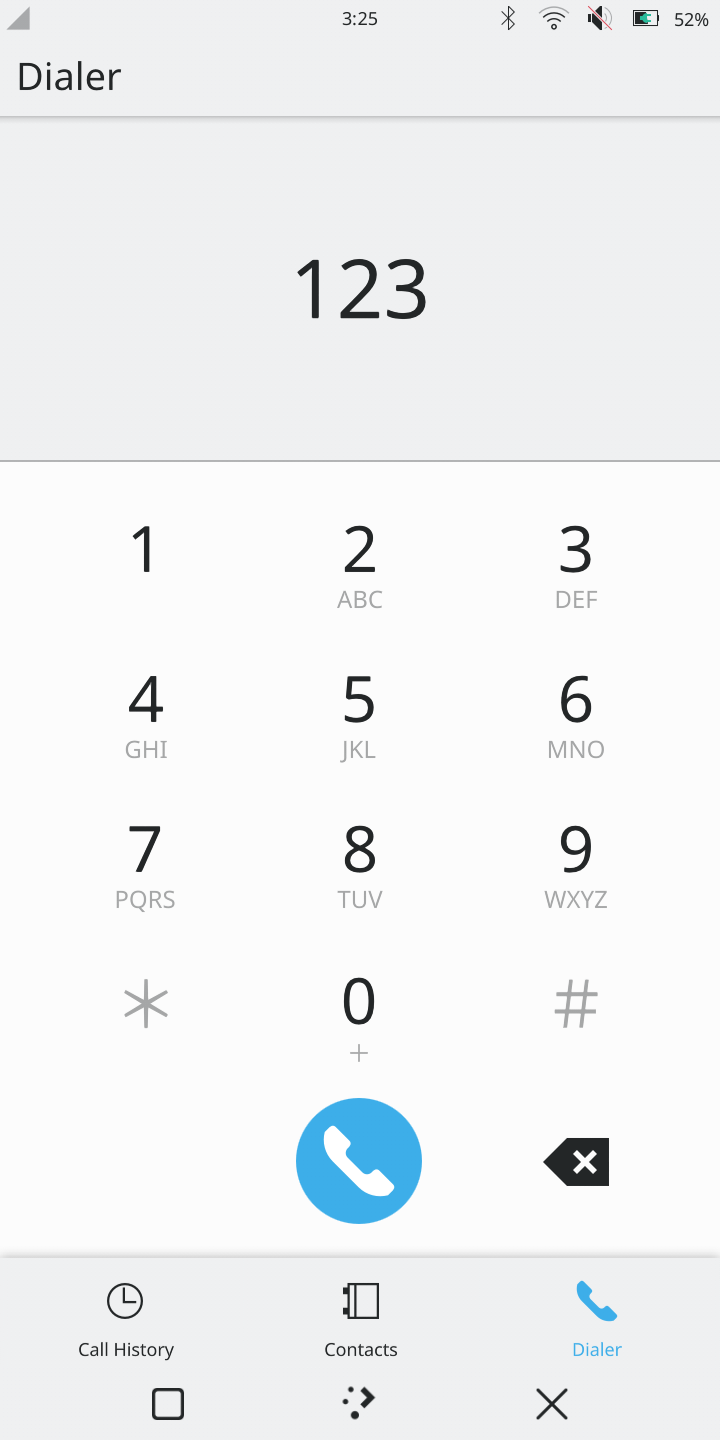
Task: Tap the 3 DEF key
Action: pyautogui.click(x=576, y=564)
